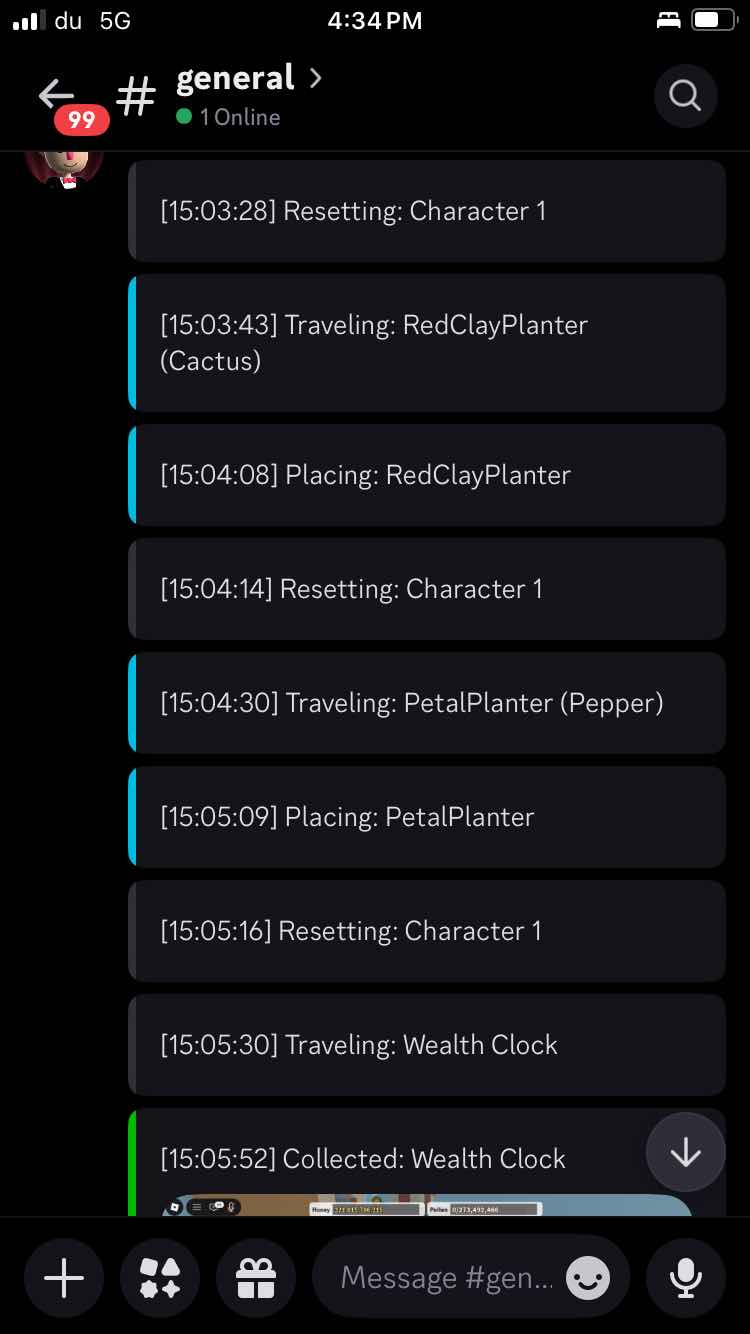Go back to the channel list

[57, 95]
